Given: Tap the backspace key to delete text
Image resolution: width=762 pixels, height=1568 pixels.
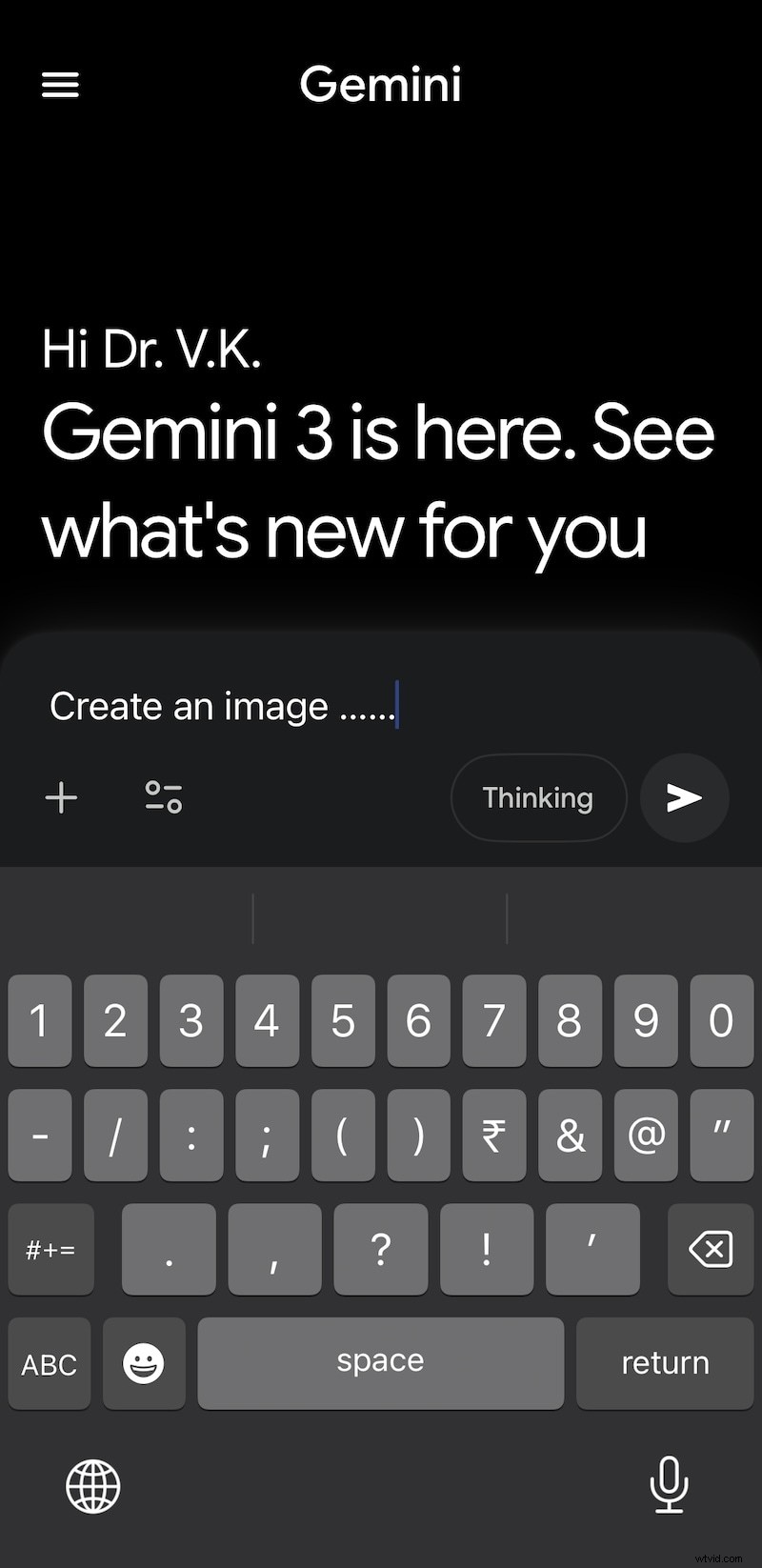Looking at the screenshot, I should 711,1249.
